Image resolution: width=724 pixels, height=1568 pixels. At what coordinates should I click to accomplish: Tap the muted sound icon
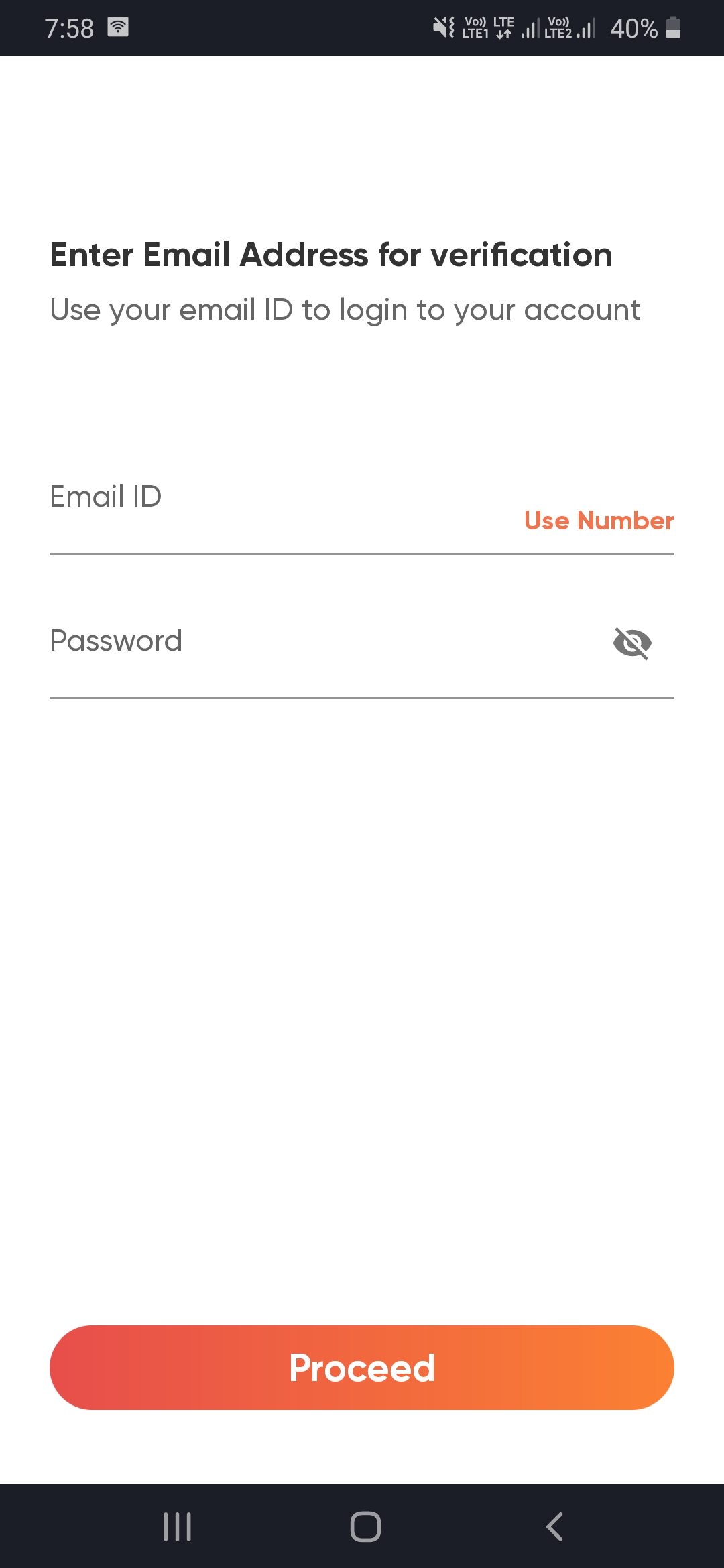(x=442, y=27)
